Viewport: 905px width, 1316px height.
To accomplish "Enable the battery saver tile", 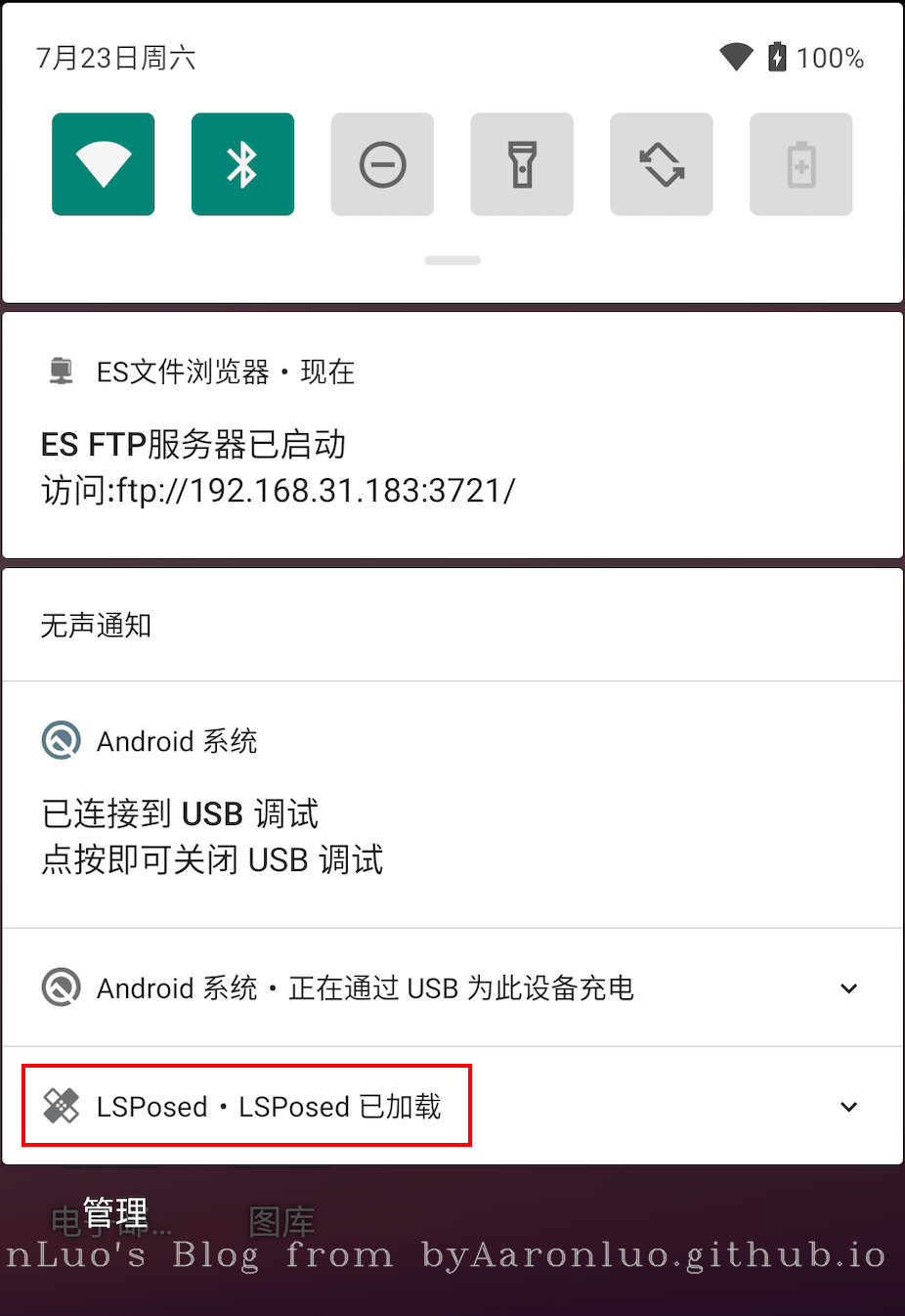I will click(x=800, y=164).
